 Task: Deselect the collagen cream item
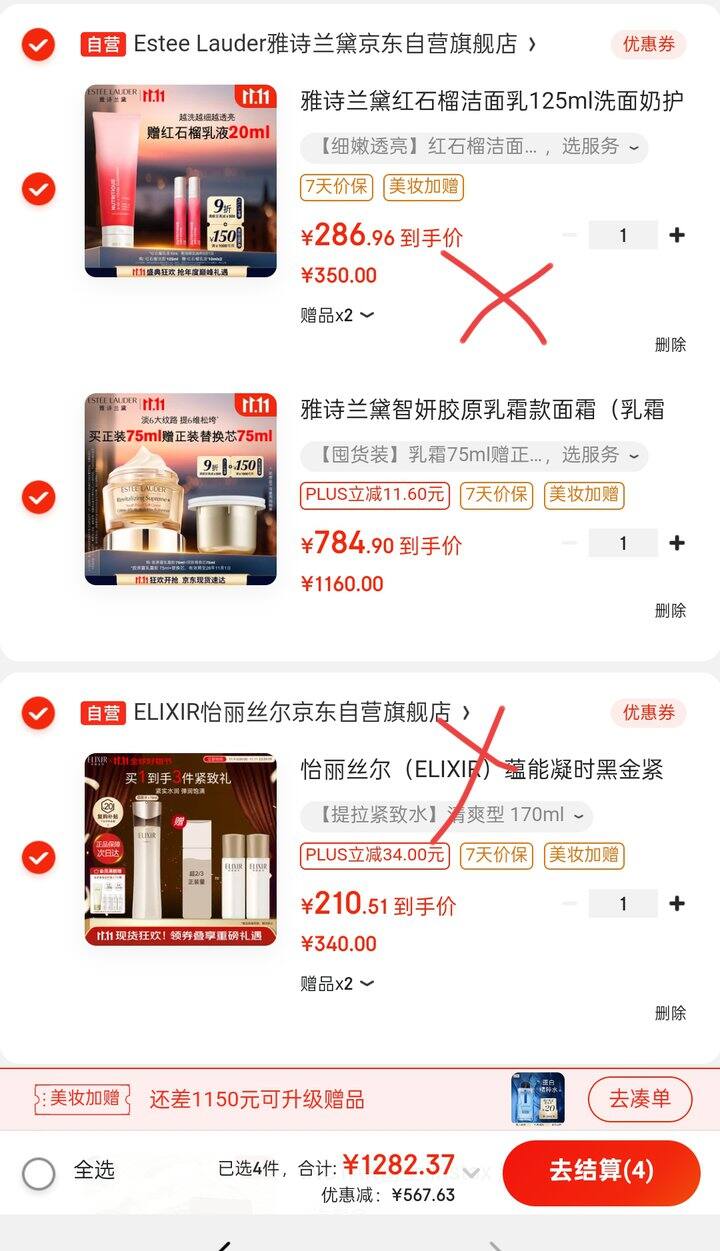click(38, 496)
